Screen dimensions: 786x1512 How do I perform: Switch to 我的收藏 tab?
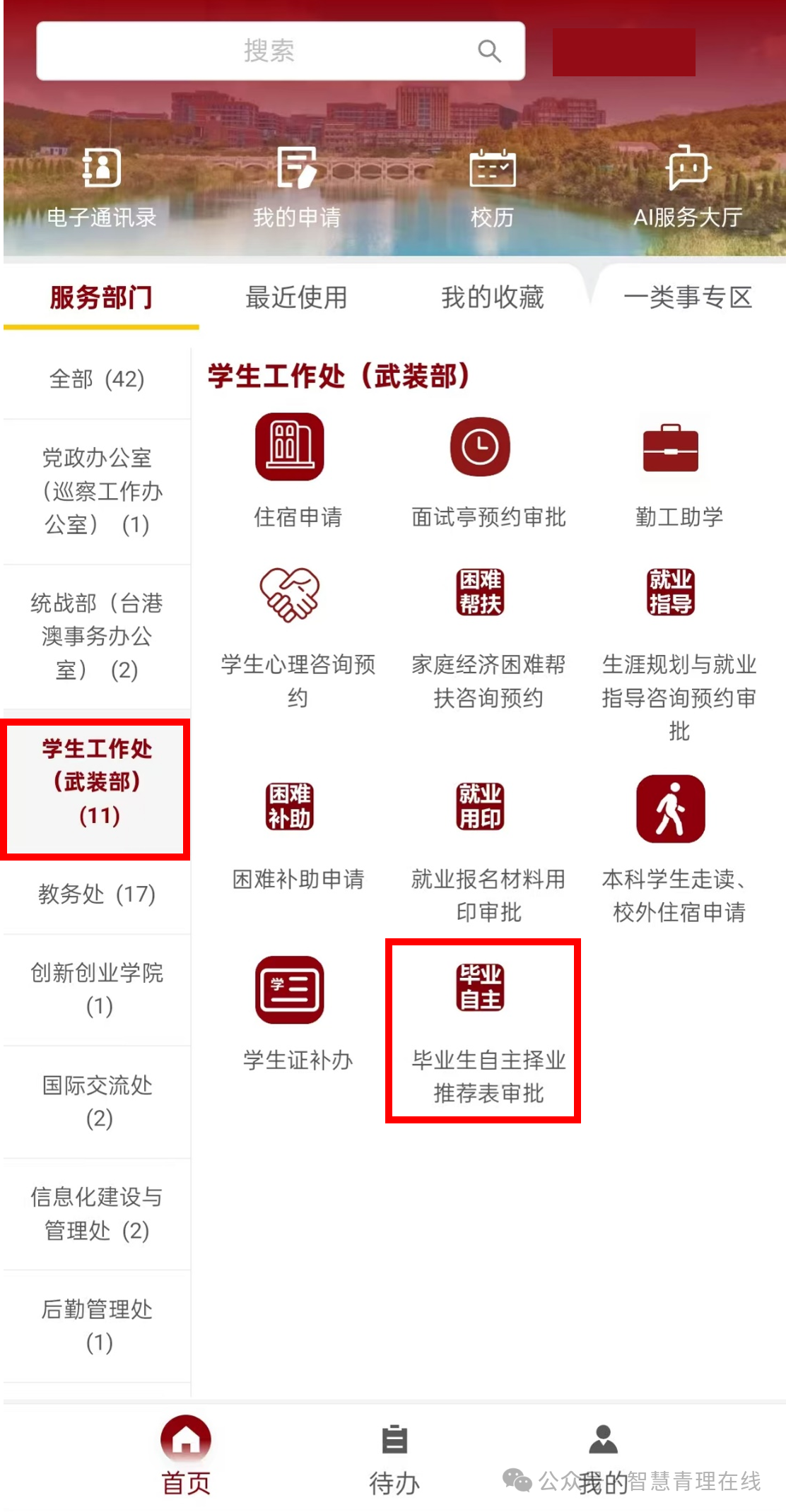493,297
